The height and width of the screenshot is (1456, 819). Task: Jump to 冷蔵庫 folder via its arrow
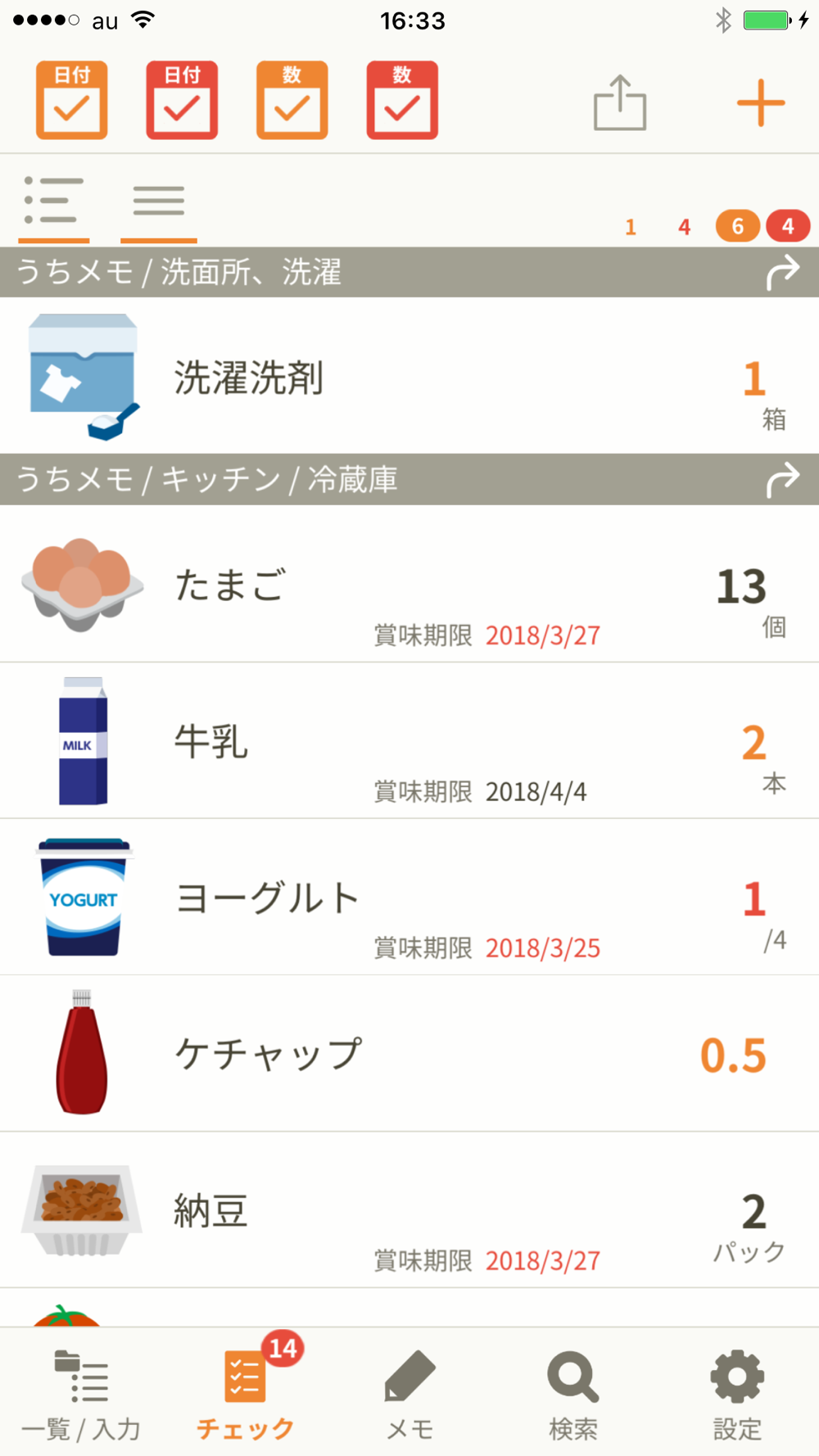point(782,479)
